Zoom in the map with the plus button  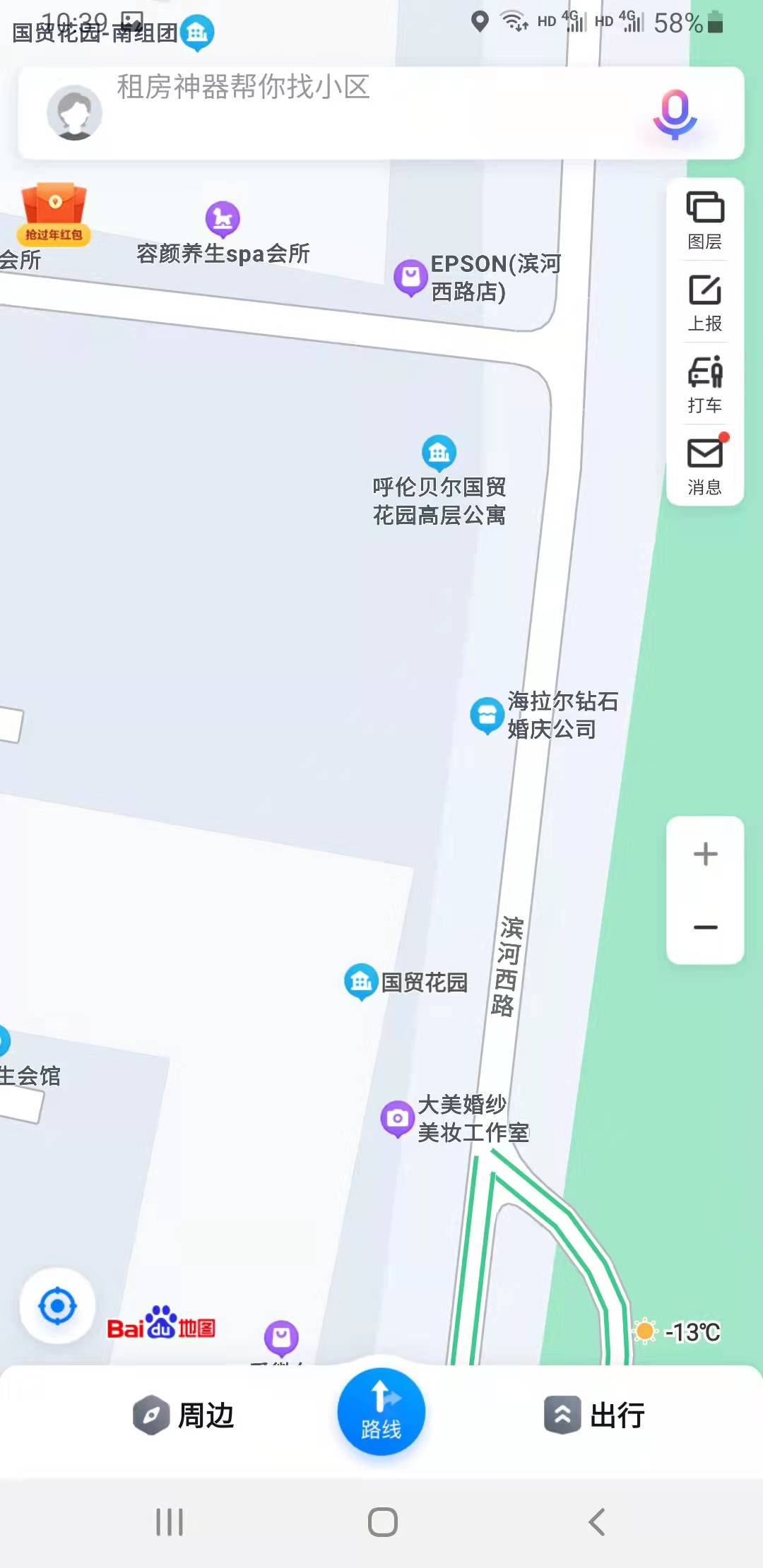[x=705, y=854]
